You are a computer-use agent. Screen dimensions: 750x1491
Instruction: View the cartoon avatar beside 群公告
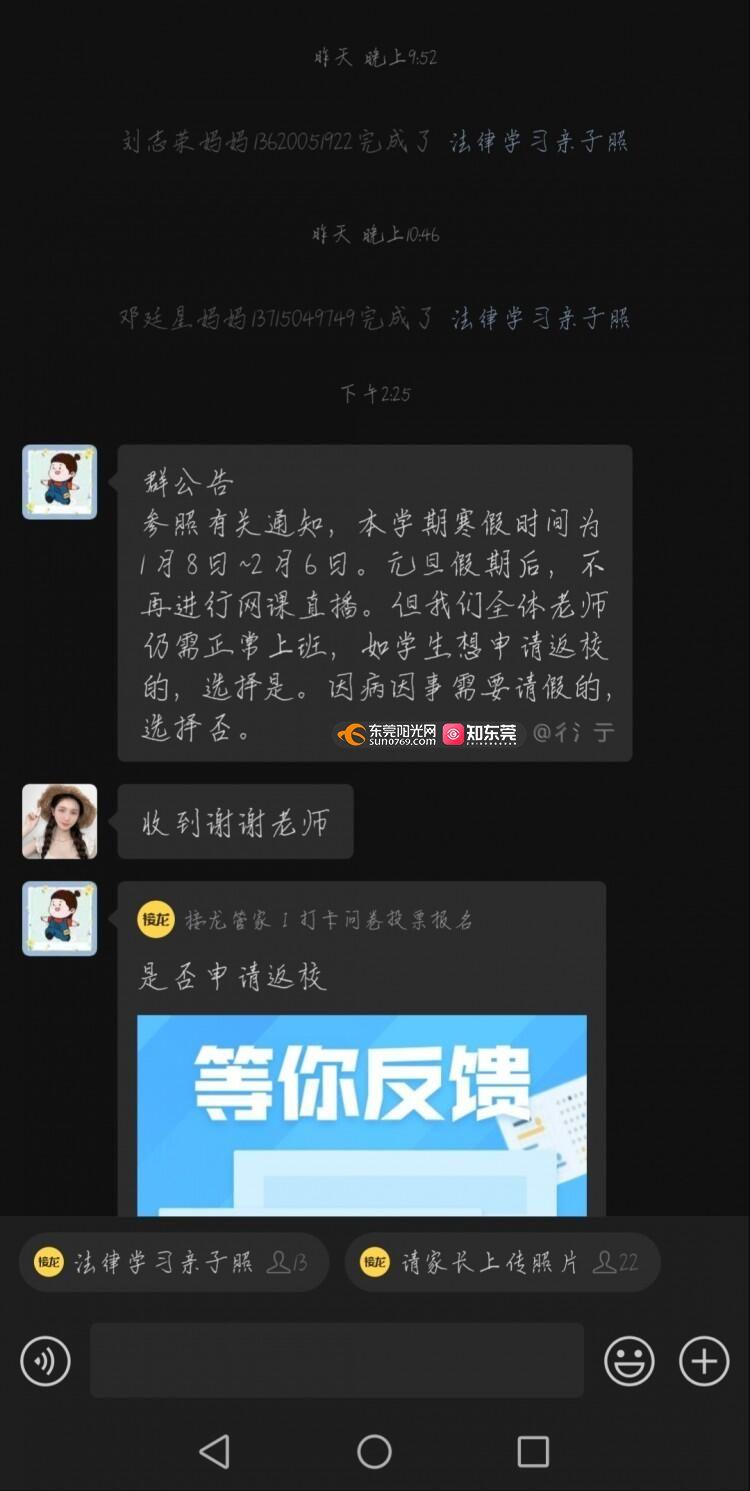(x=60, y=482)
